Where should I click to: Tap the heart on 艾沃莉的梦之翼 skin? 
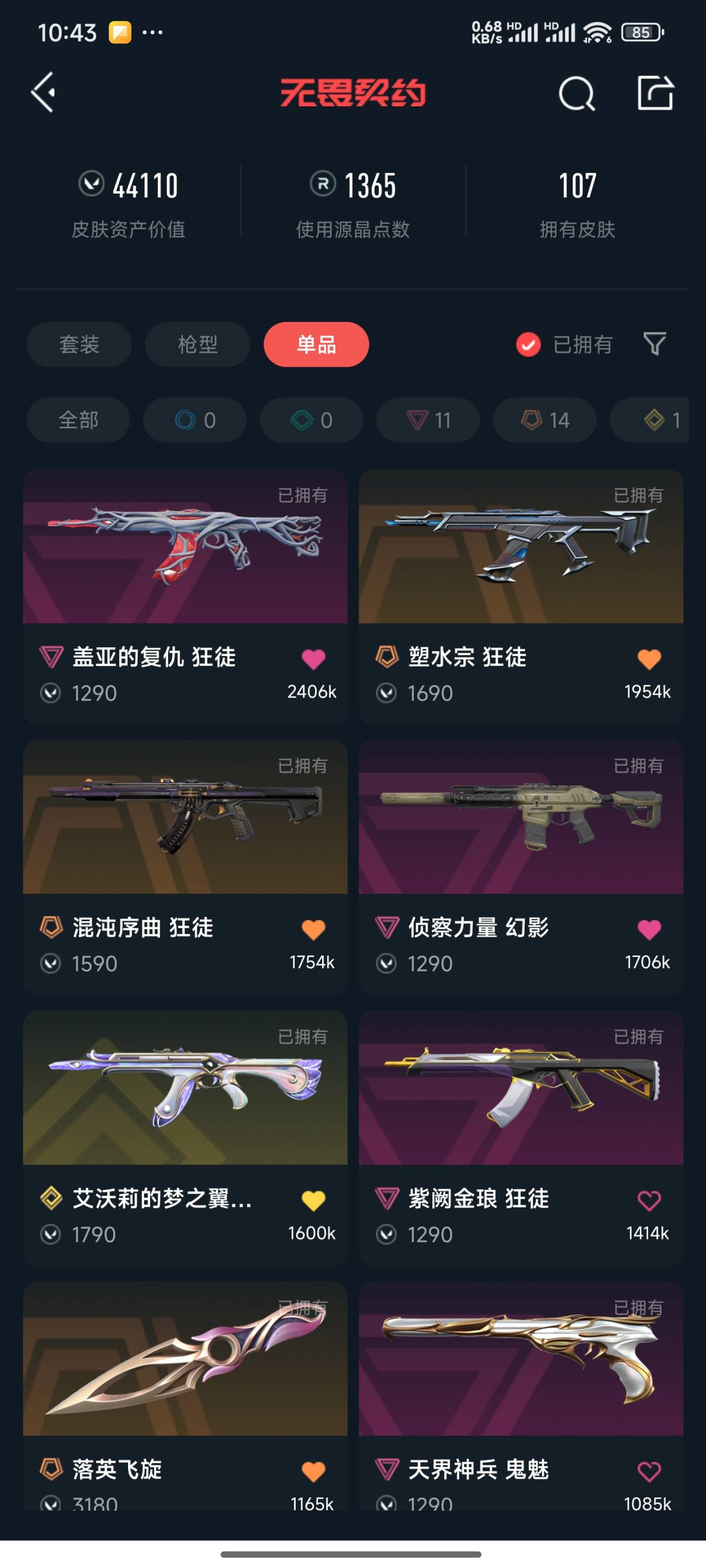pyautogui.click(x=313, y=1200)
